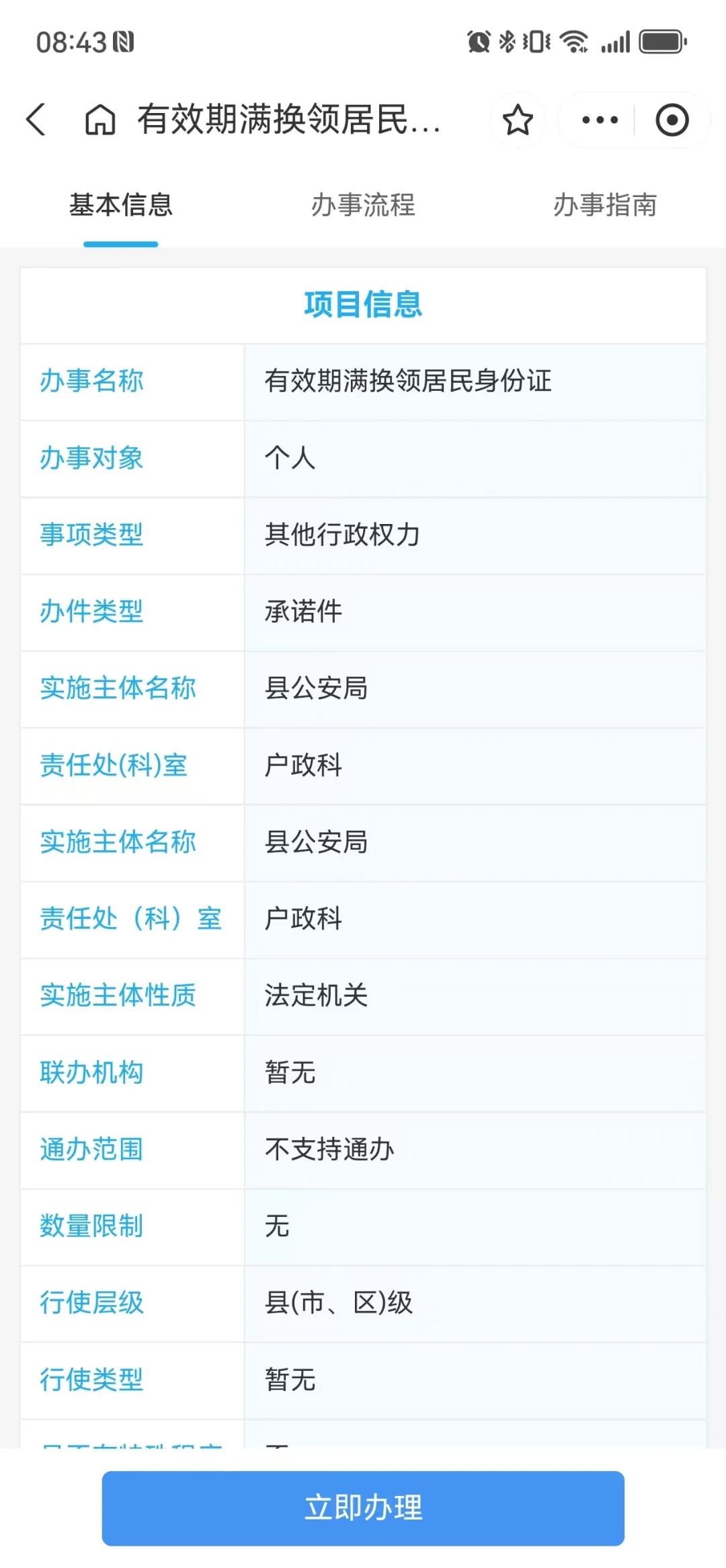Close the mini program via circle icon
This screenshot has height=1568, width=726.
pyautogui.click(x=672, y=120)
